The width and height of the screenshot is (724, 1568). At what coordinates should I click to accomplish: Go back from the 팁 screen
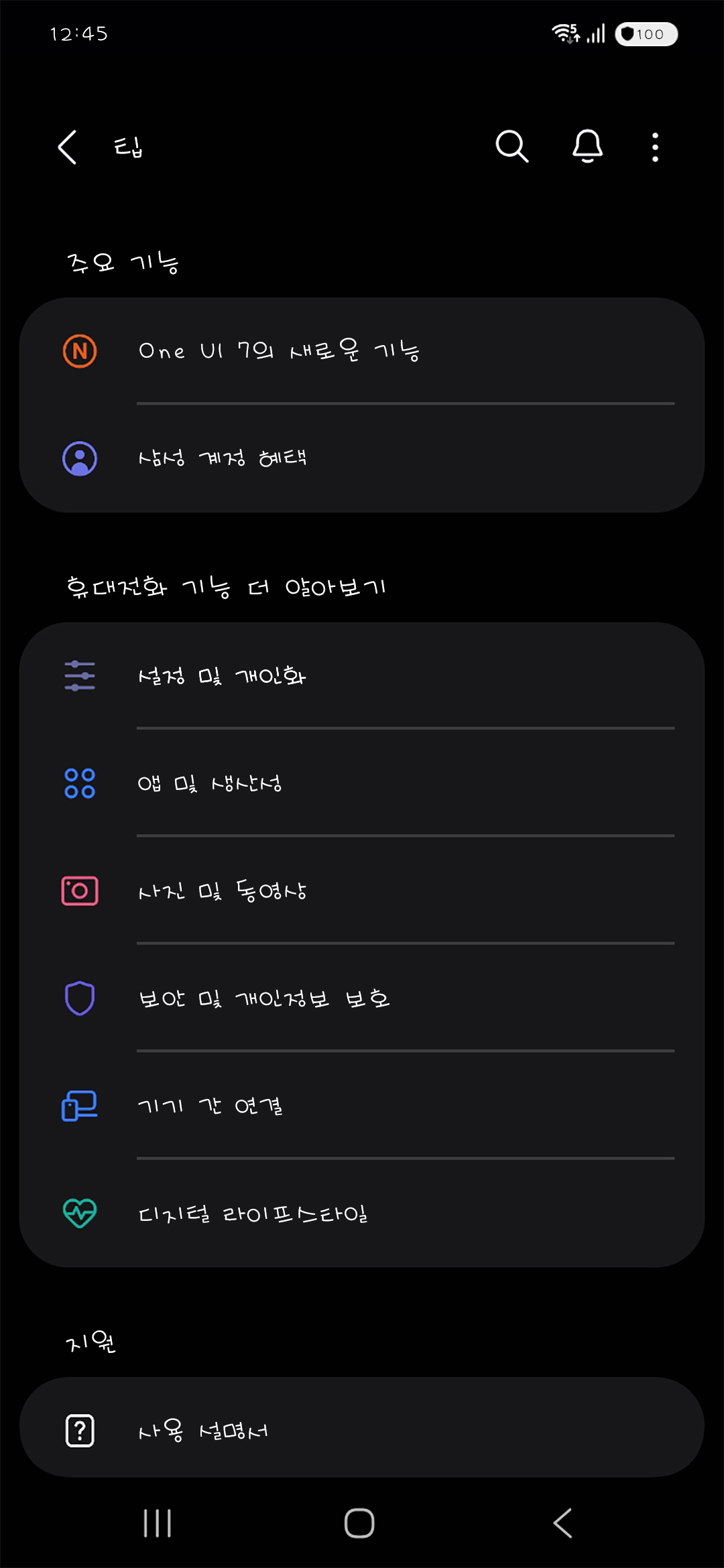click(x=67, y=147)
